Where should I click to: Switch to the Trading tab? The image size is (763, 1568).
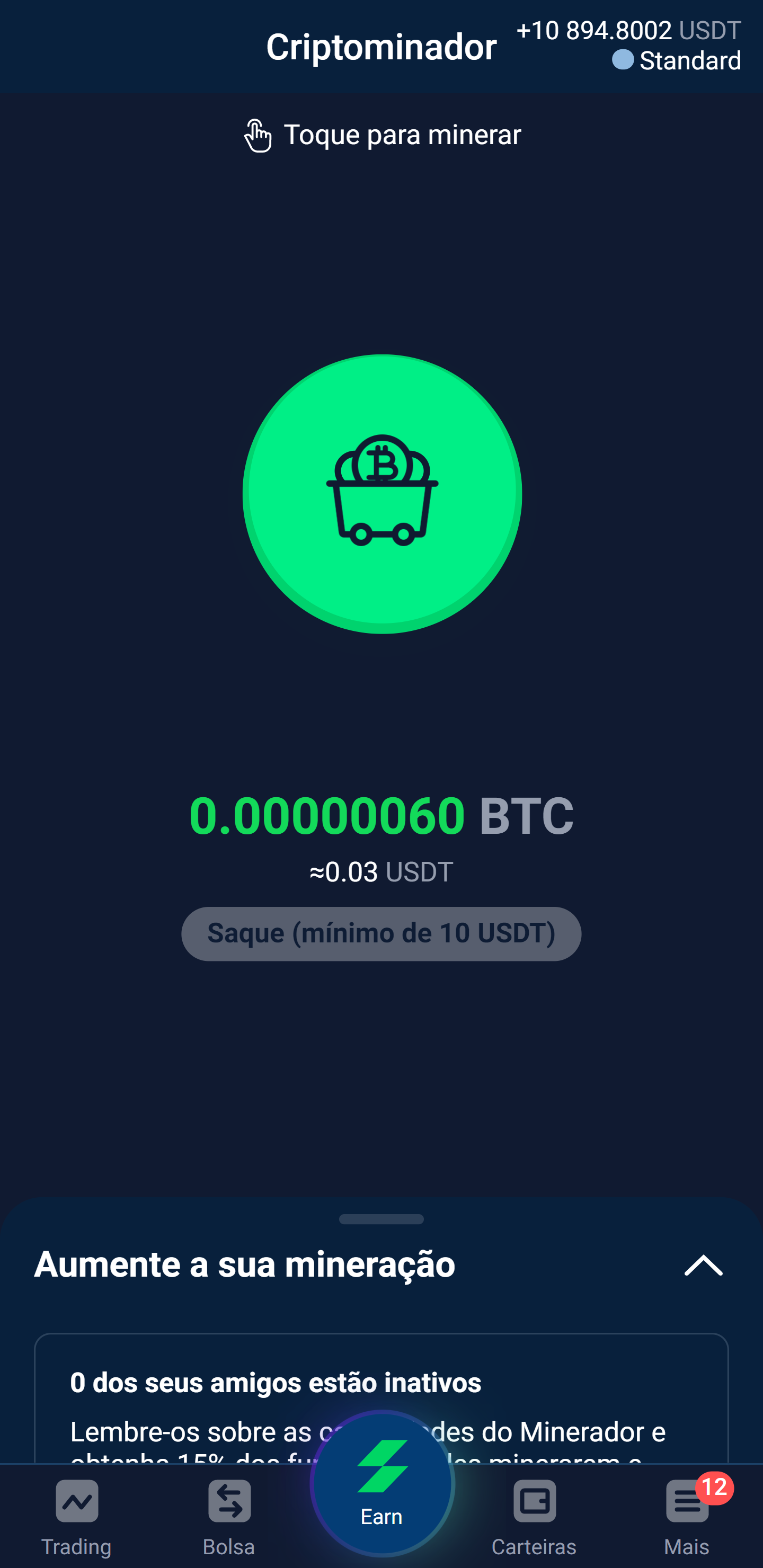[x=77, y=1518]
